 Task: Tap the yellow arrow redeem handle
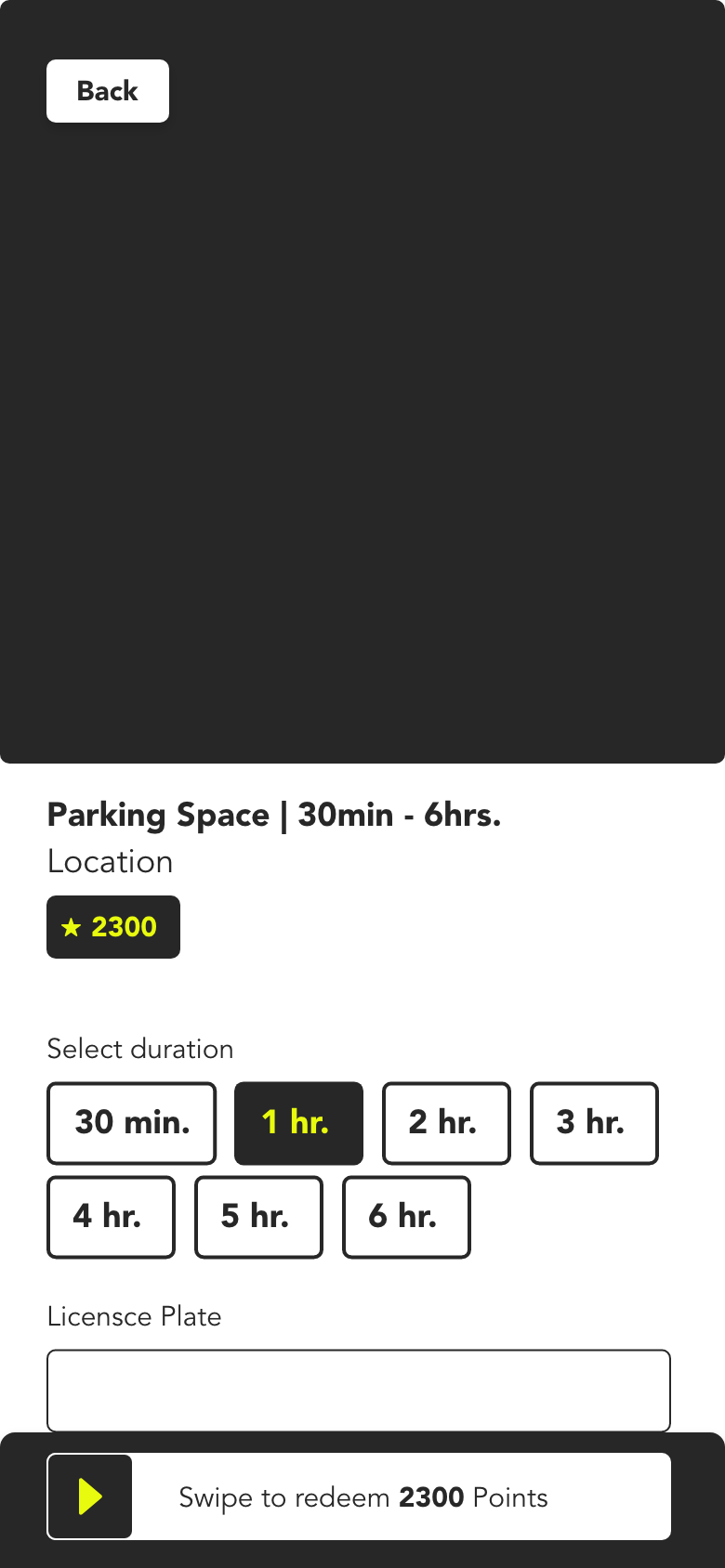coord(90,1496)
